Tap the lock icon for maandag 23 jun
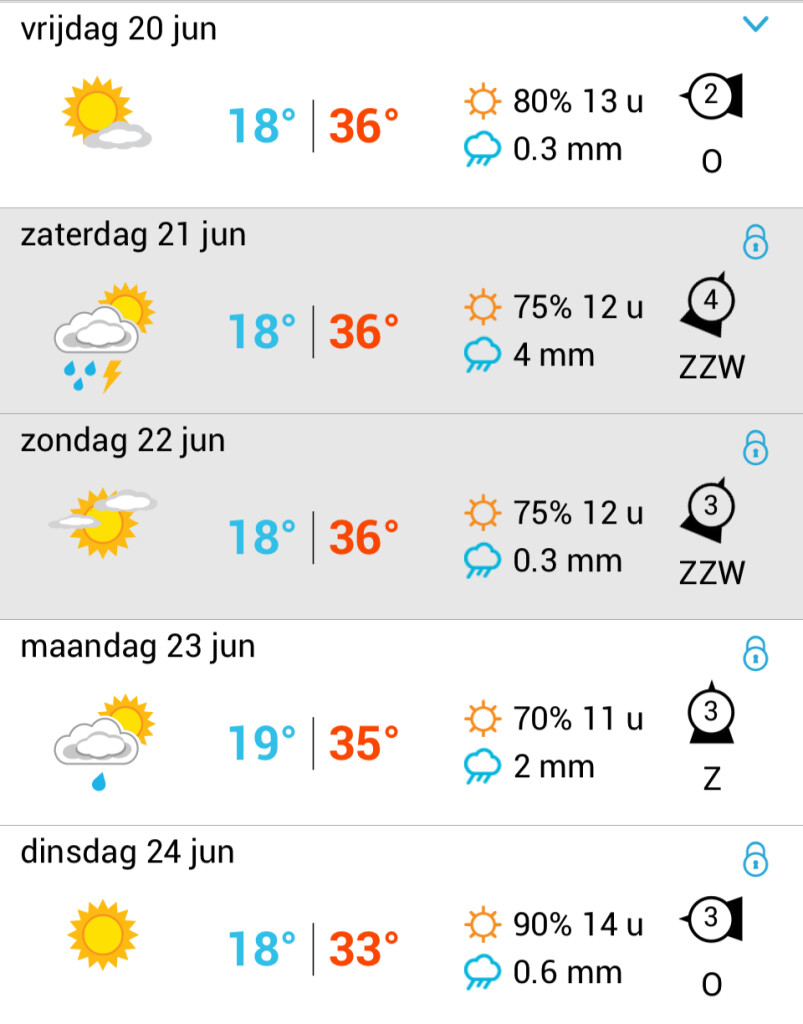 (x=757, y=653)
